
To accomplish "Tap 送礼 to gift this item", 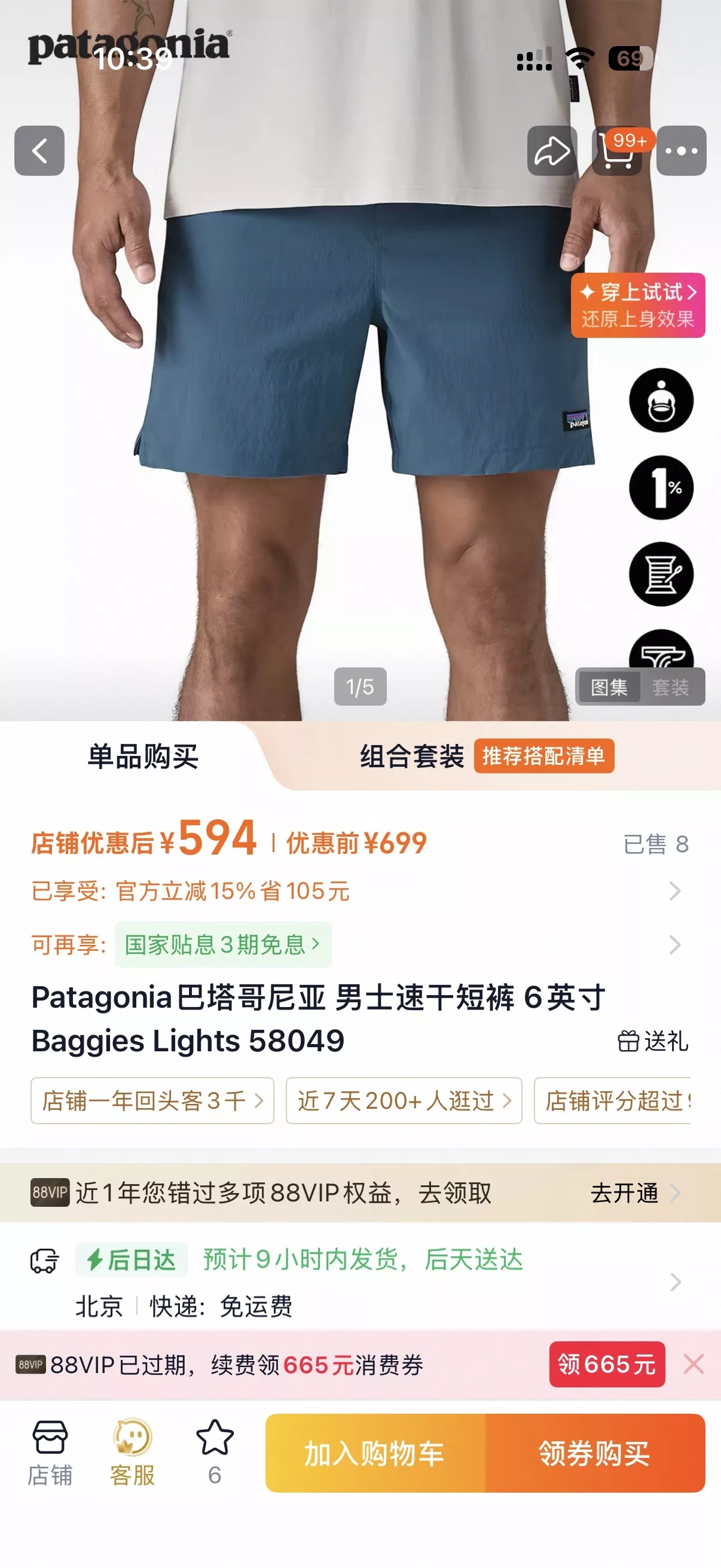I will tap(653, 1042).
